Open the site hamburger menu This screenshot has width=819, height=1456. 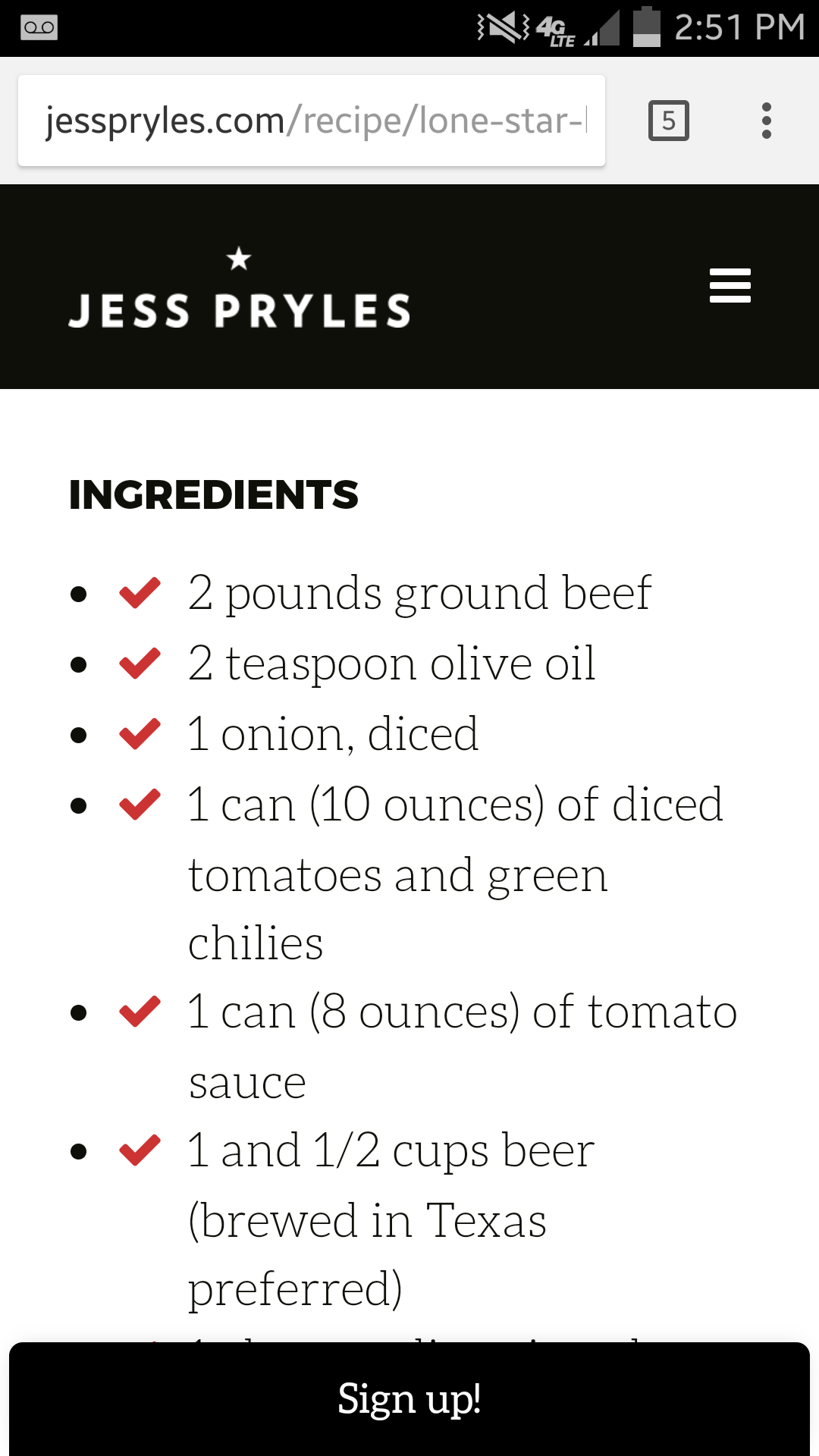(x=730, y=286)
